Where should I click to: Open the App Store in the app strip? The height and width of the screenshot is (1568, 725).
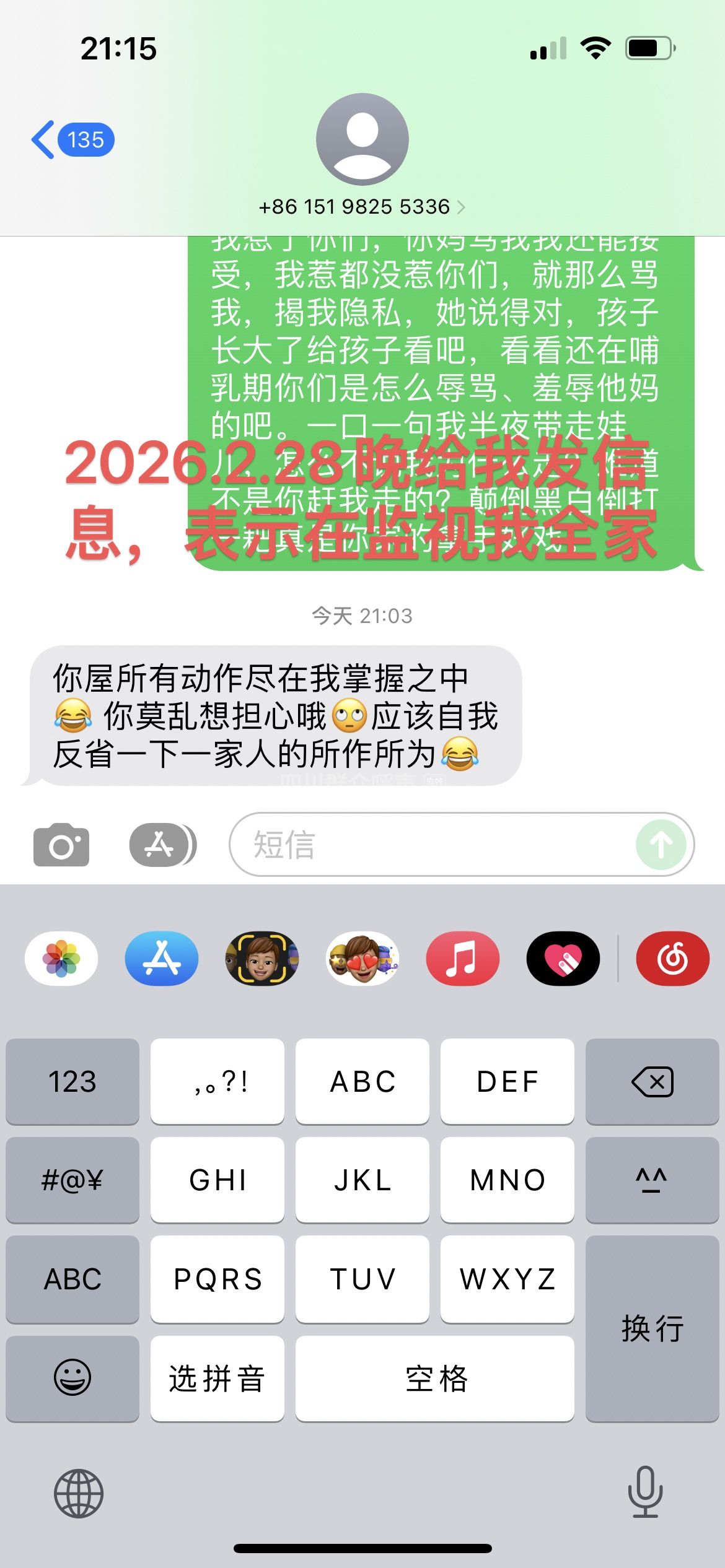(x=162, y=959)
